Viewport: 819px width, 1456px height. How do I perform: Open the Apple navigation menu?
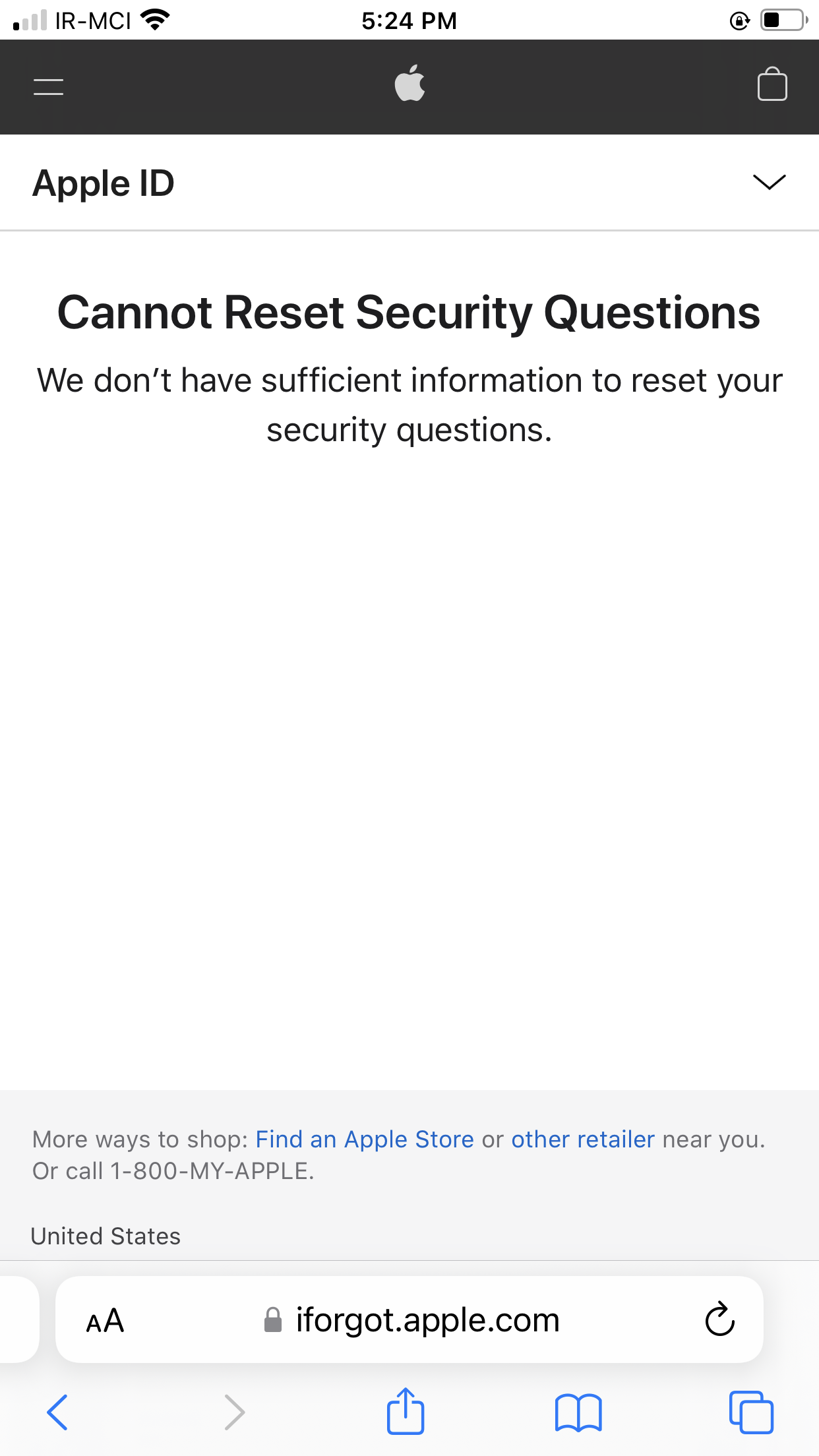click(x=48, y=86)
